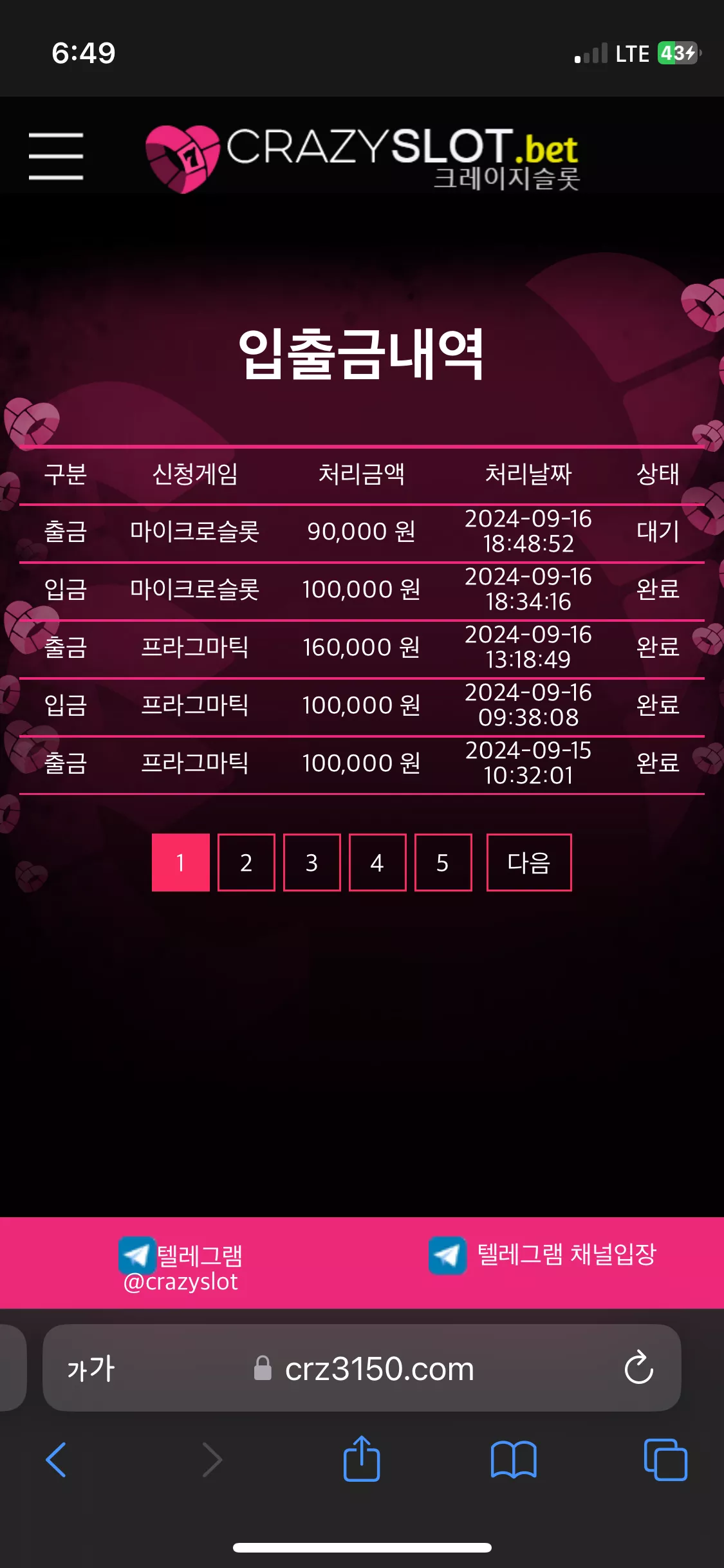Screen dimensions: 724x1568
Task: Go to page 2 of transaction history
Action: pos(246,863)
